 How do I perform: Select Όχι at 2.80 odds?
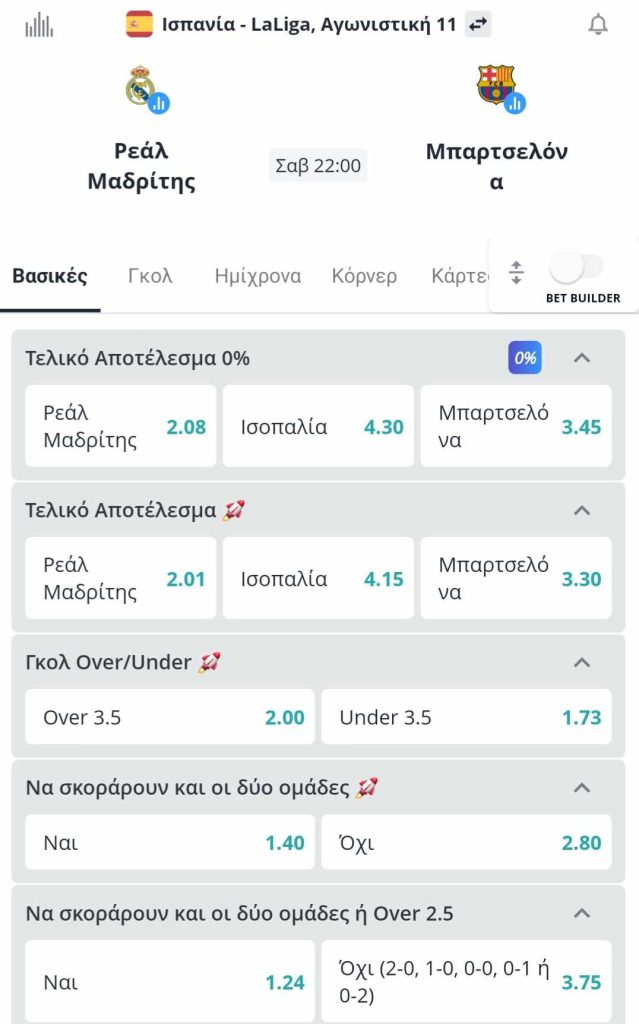466,842
